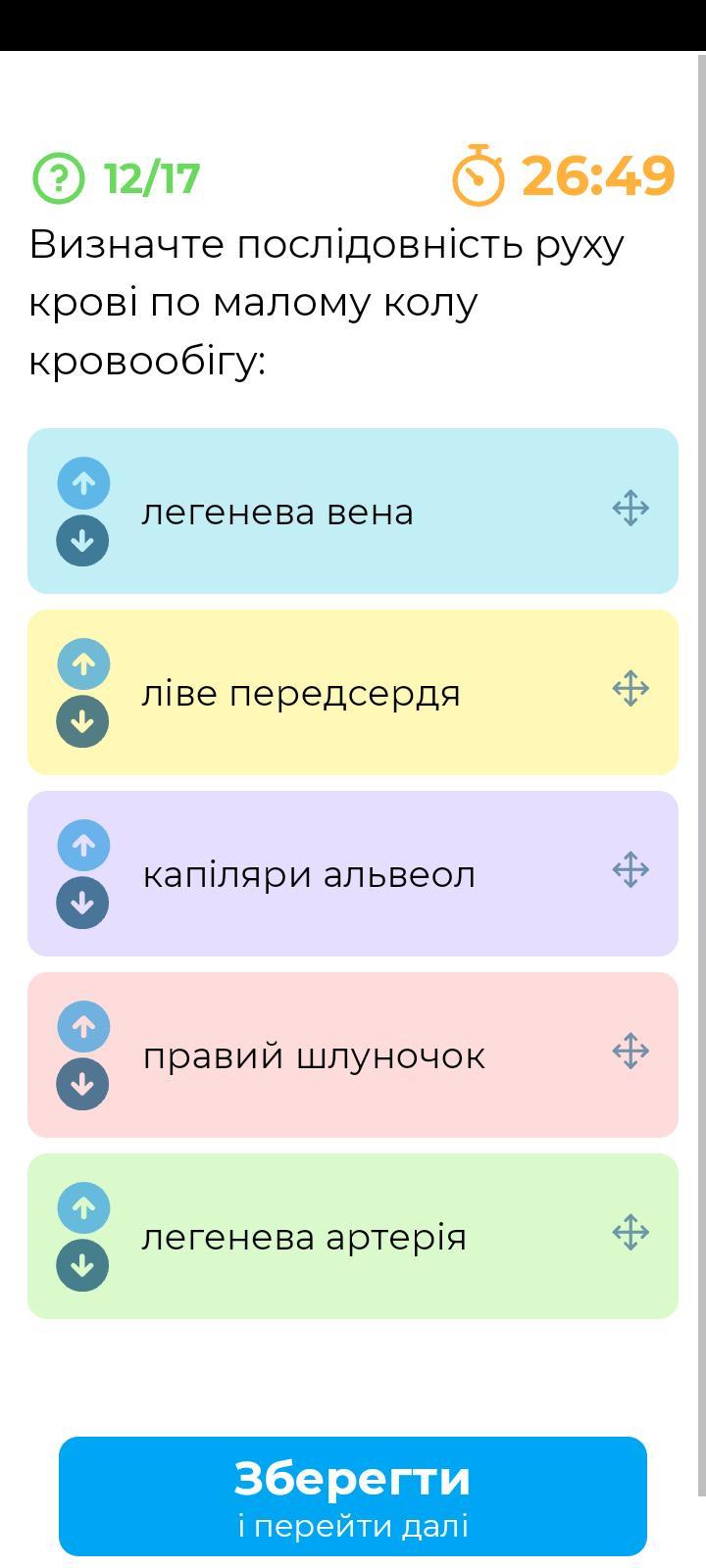This screenshot has width=706, height=1568.
Task: Move 'легенева артерія' up one position
Action: click(x=82, y=1208)
